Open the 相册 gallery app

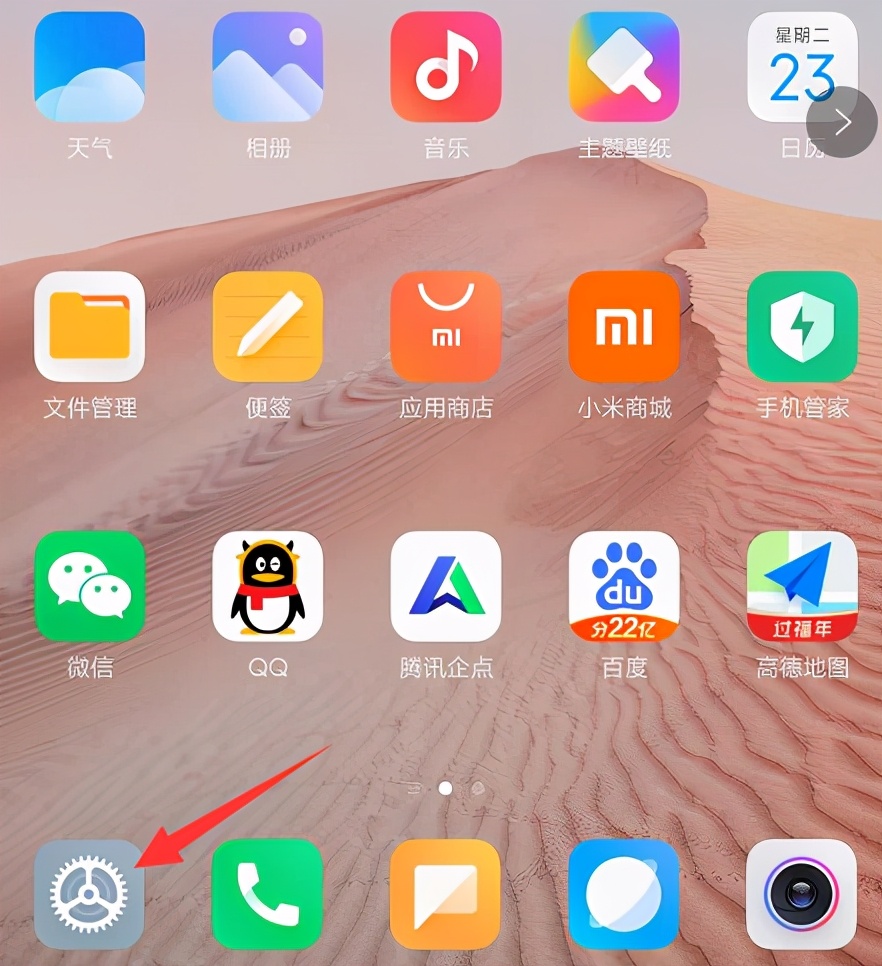pyautogui.click(x=268, y=67)
